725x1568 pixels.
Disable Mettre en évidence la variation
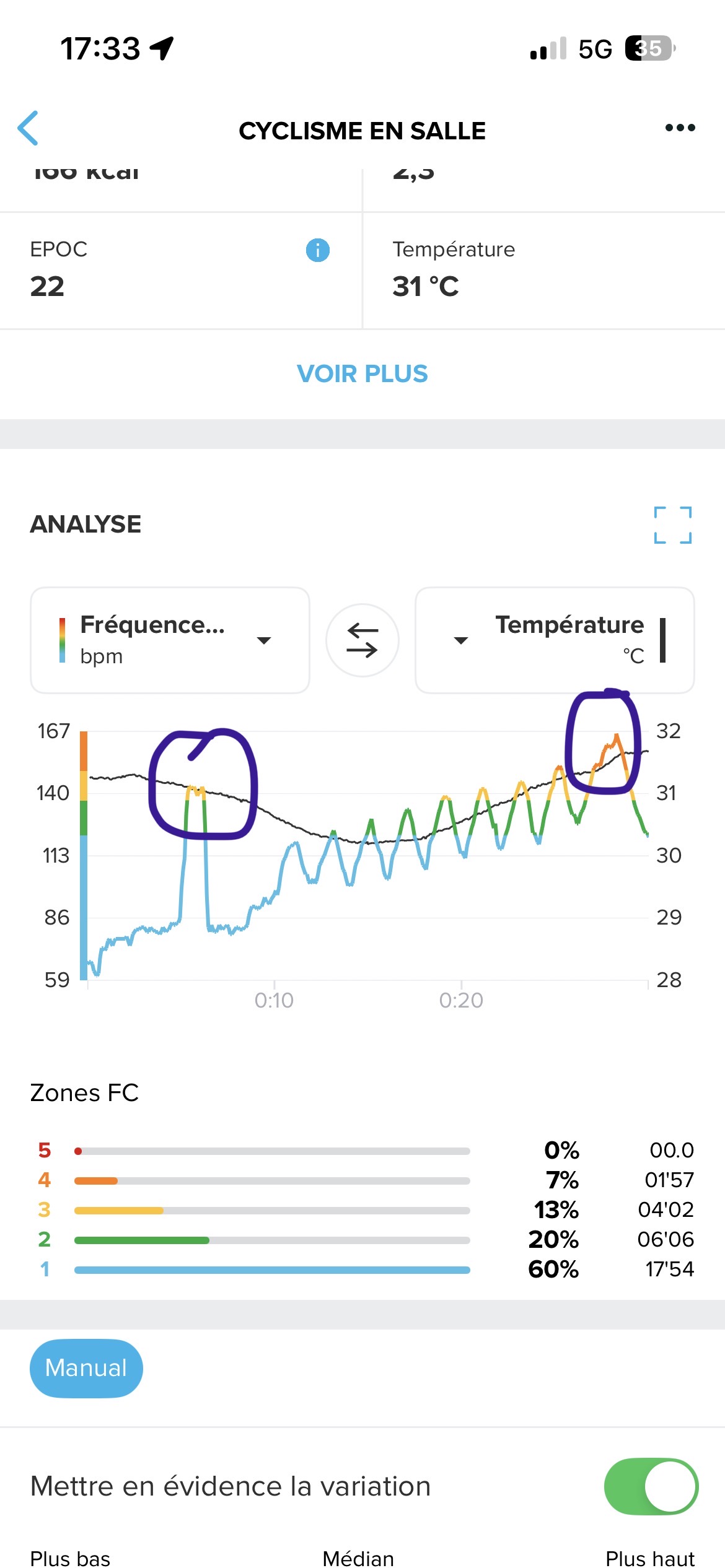coord(651,1486)
